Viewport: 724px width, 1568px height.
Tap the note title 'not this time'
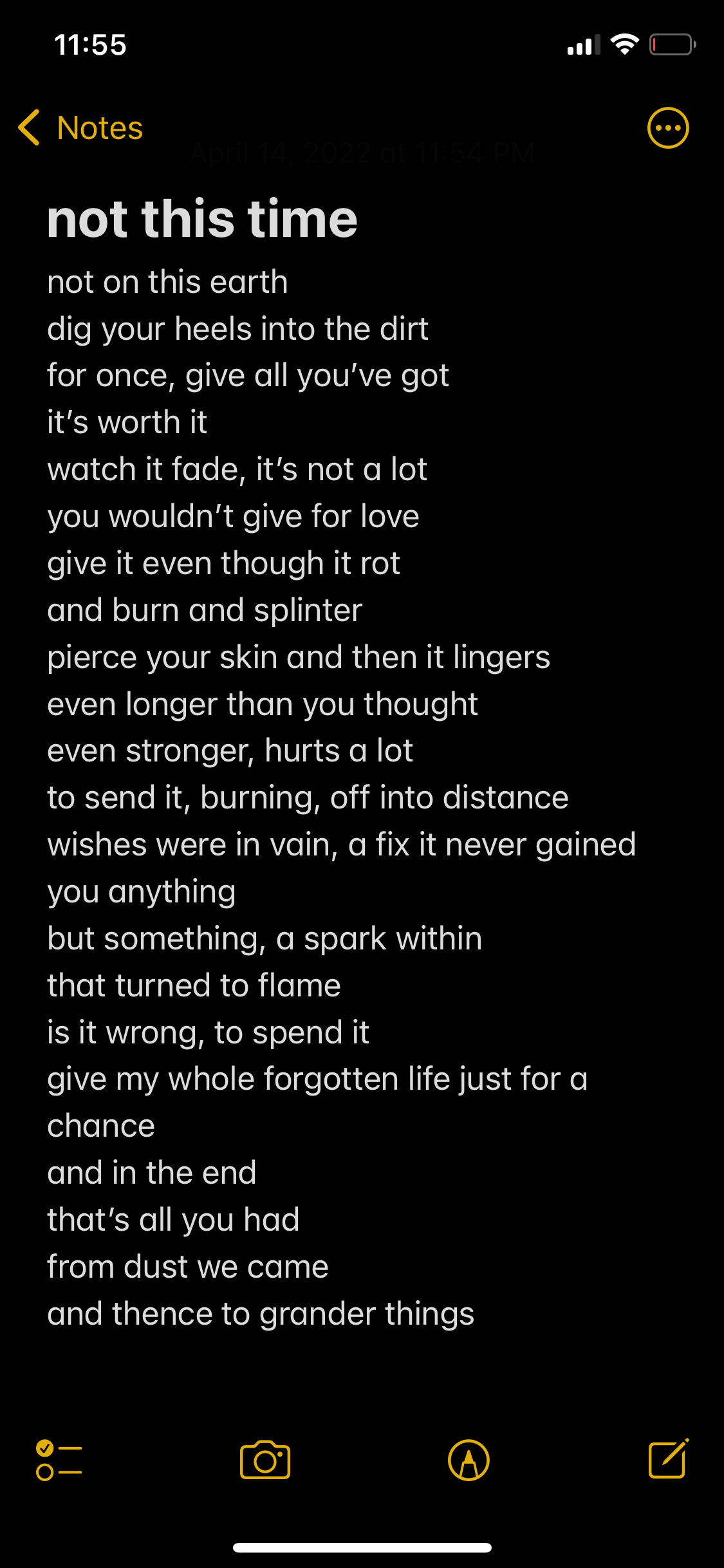(x=201, y=219)
